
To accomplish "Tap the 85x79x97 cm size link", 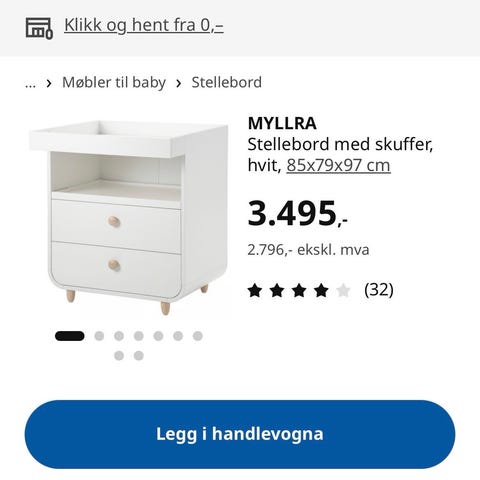I will (x=338, y=165).
